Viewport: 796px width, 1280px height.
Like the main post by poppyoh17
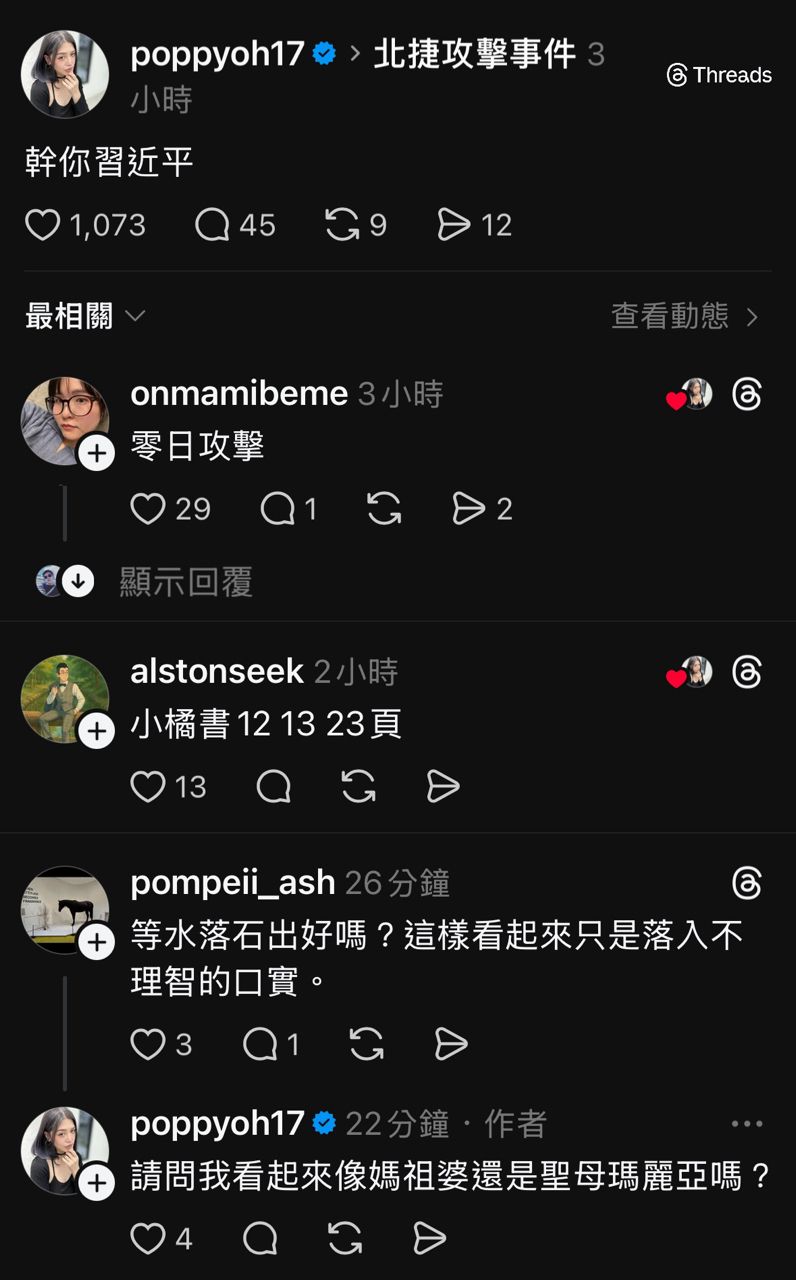pos(43,225)
